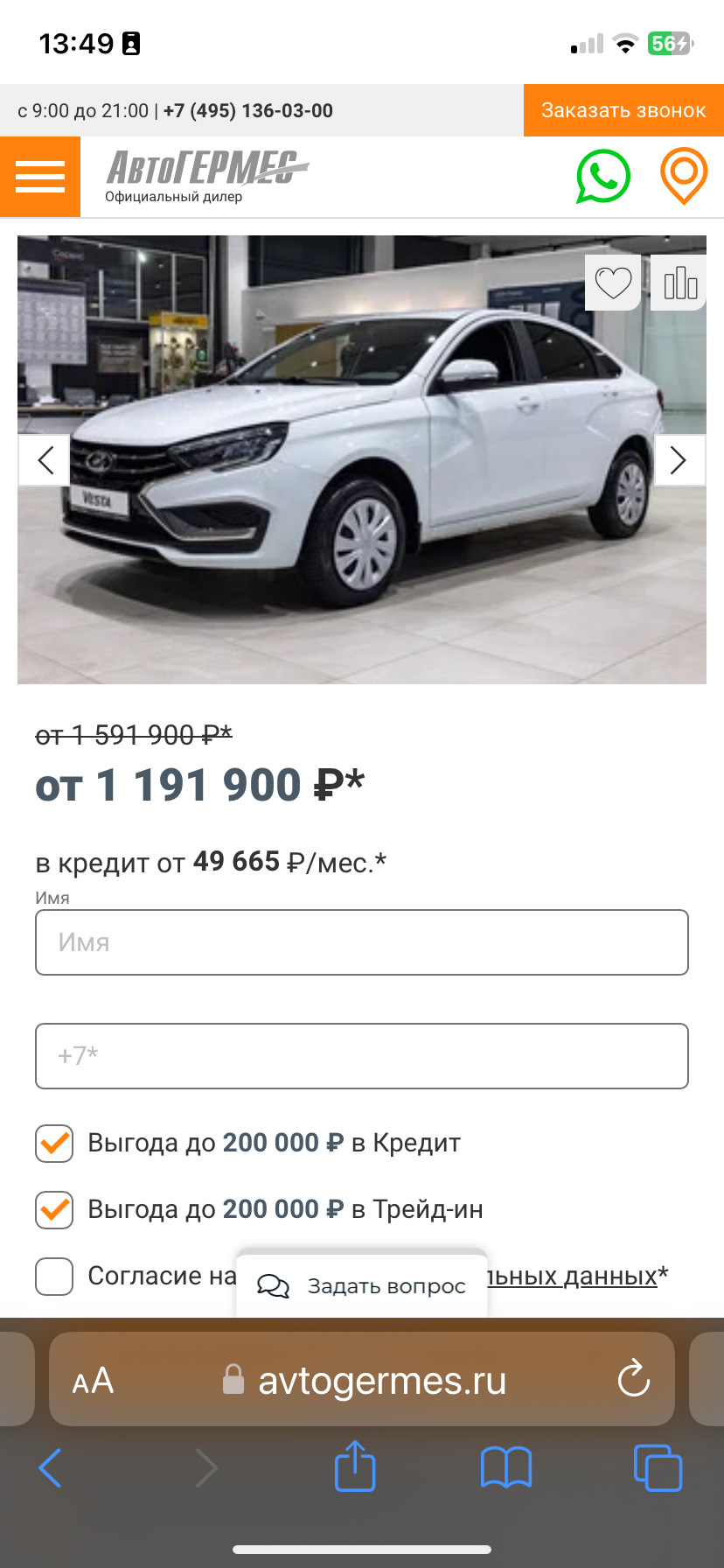Open Safari's AA text size menu
This screenshot has width=724, height=1568.
93,1382
